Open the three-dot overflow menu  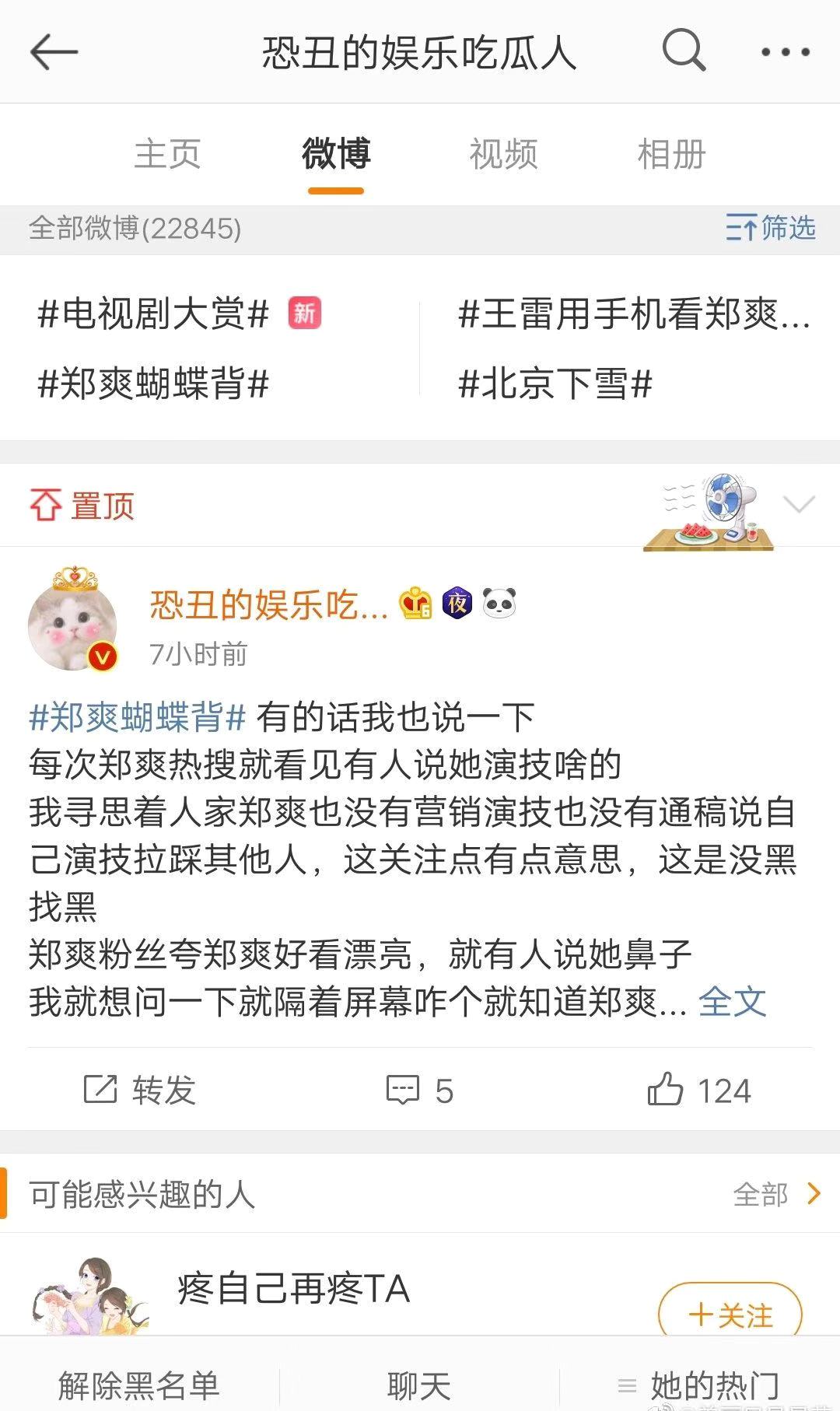(x=785, y=52)
